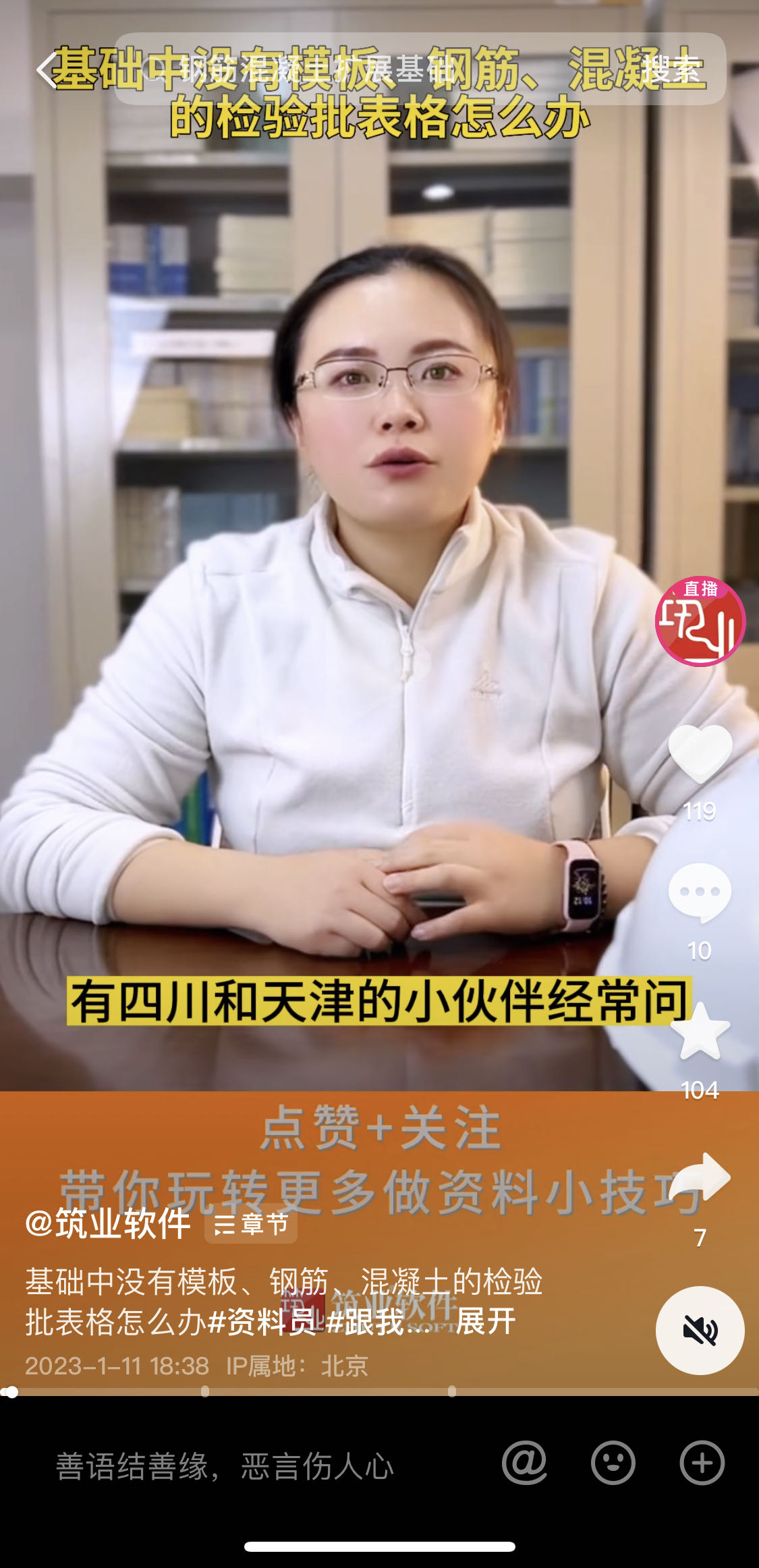Open the live-streaming avatar of 筑业软件
This screenshot has height=1568, width=759.
pos(700,622)
